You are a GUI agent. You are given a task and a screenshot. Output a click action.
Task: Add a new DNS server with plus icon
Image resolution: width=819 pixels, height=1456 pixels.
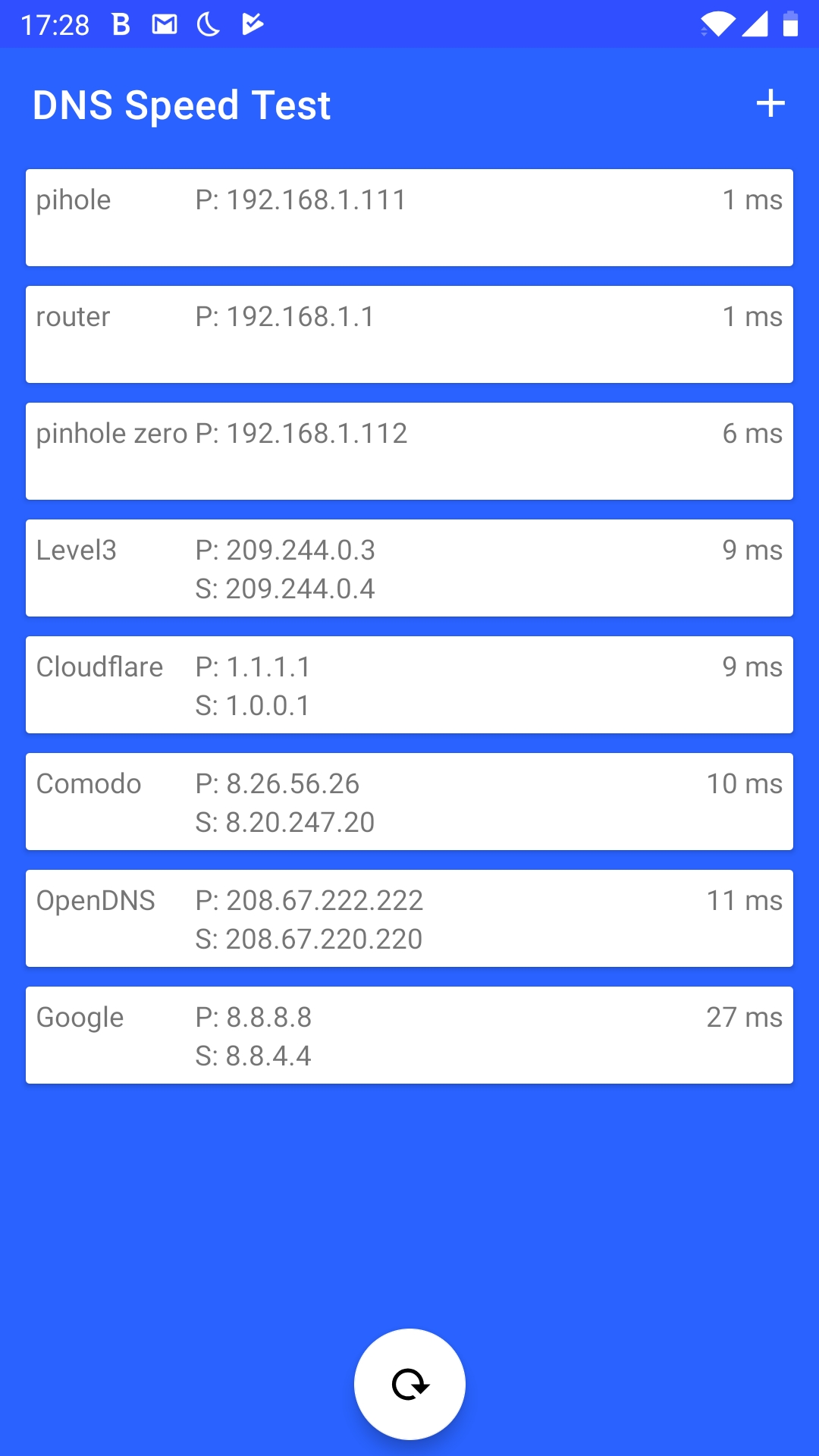(x=770, y=104)
